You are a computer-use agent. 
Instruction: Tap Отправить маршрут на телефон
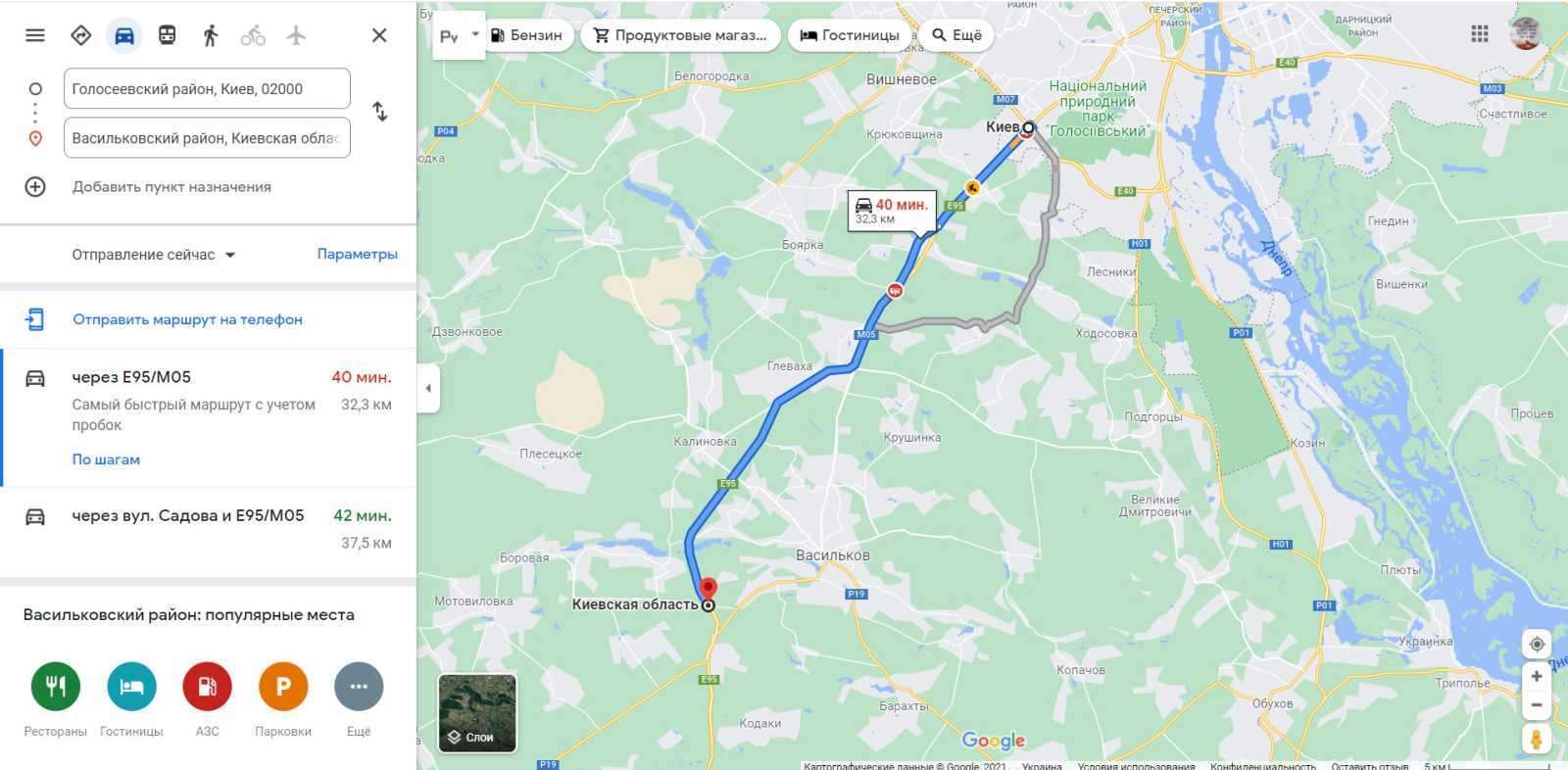187,319
